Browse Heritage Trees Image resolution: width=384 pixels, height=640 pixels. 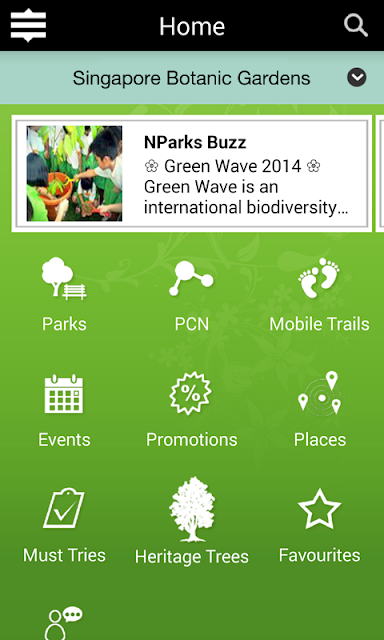click(x=192, y=521)
